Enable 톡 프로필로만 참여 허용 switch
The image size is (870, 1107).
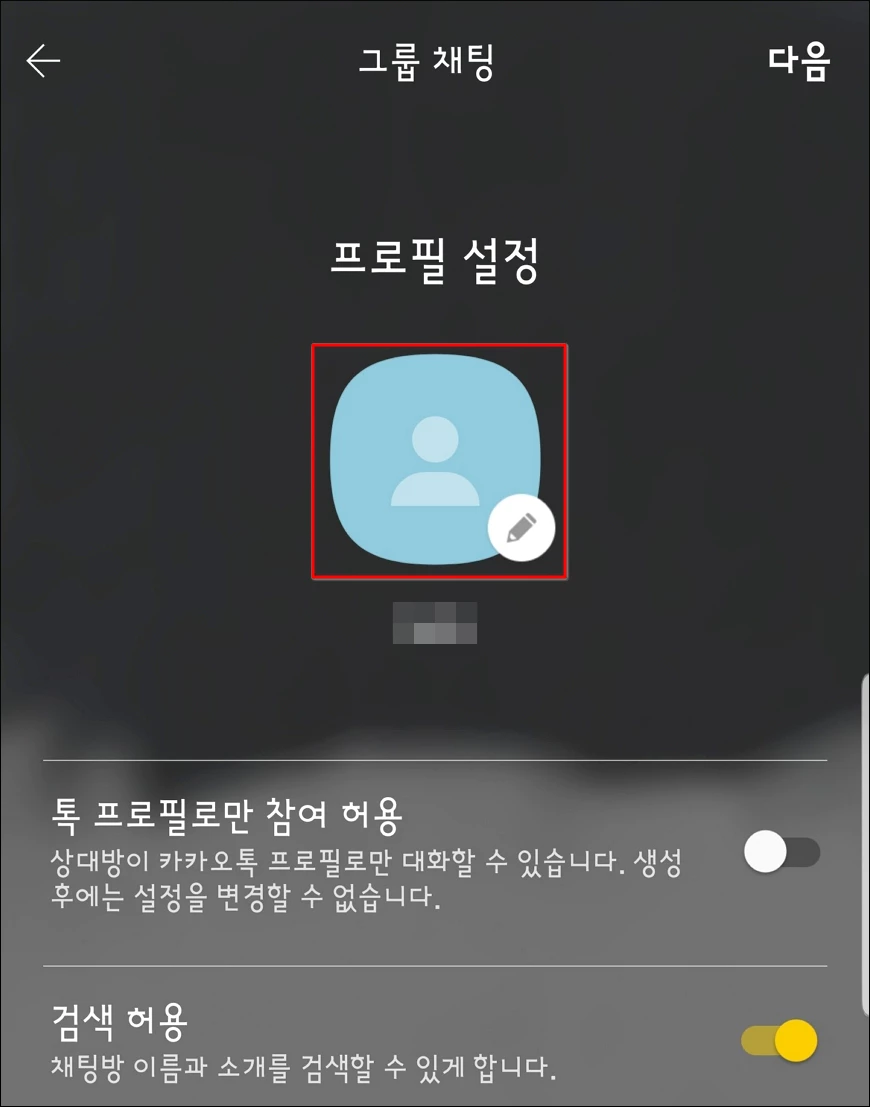tap(782, 853)
